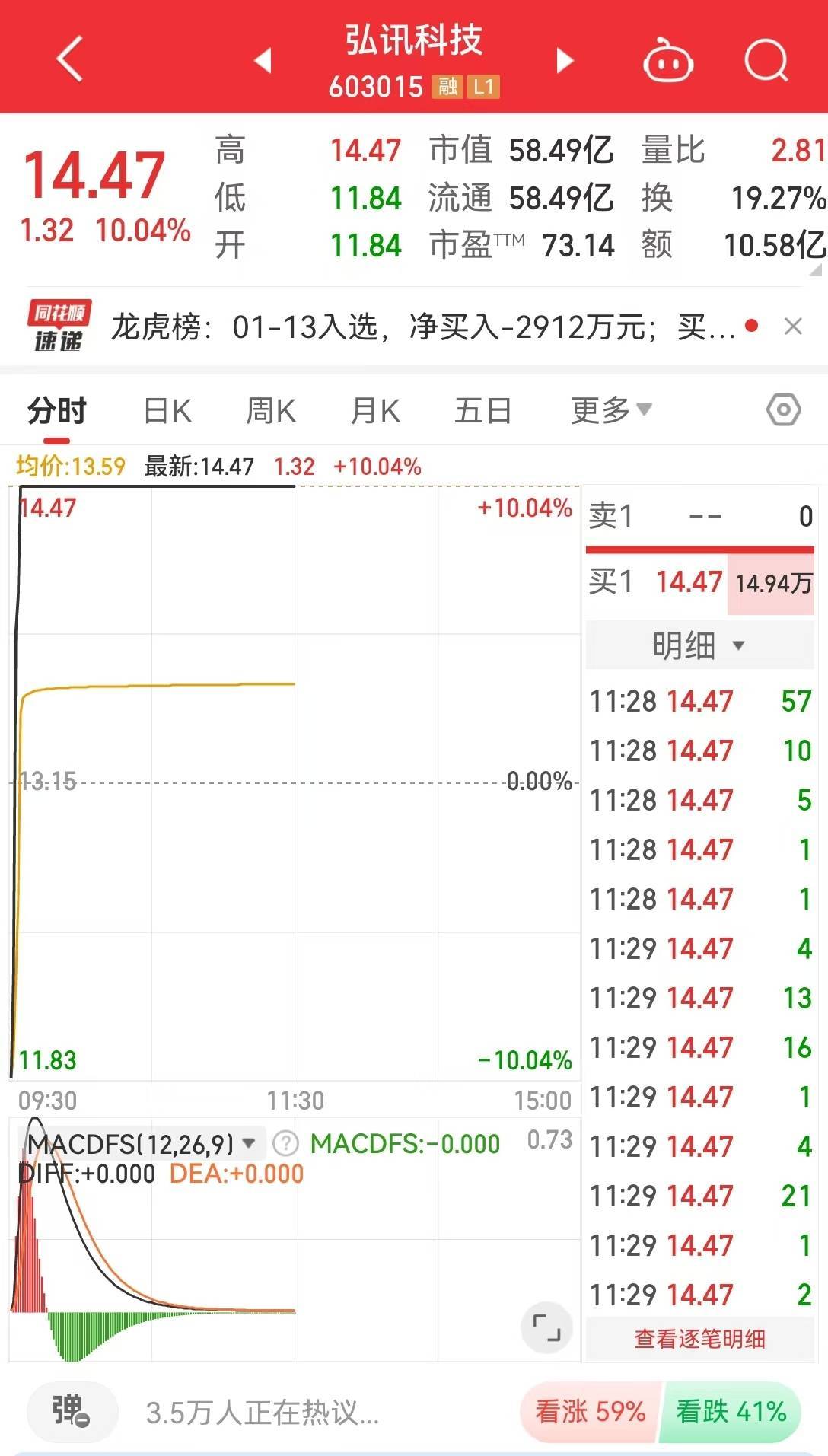Switch to the 日K tab
The width and height of the screenshot is (828, 1456).
click(167, 411)
